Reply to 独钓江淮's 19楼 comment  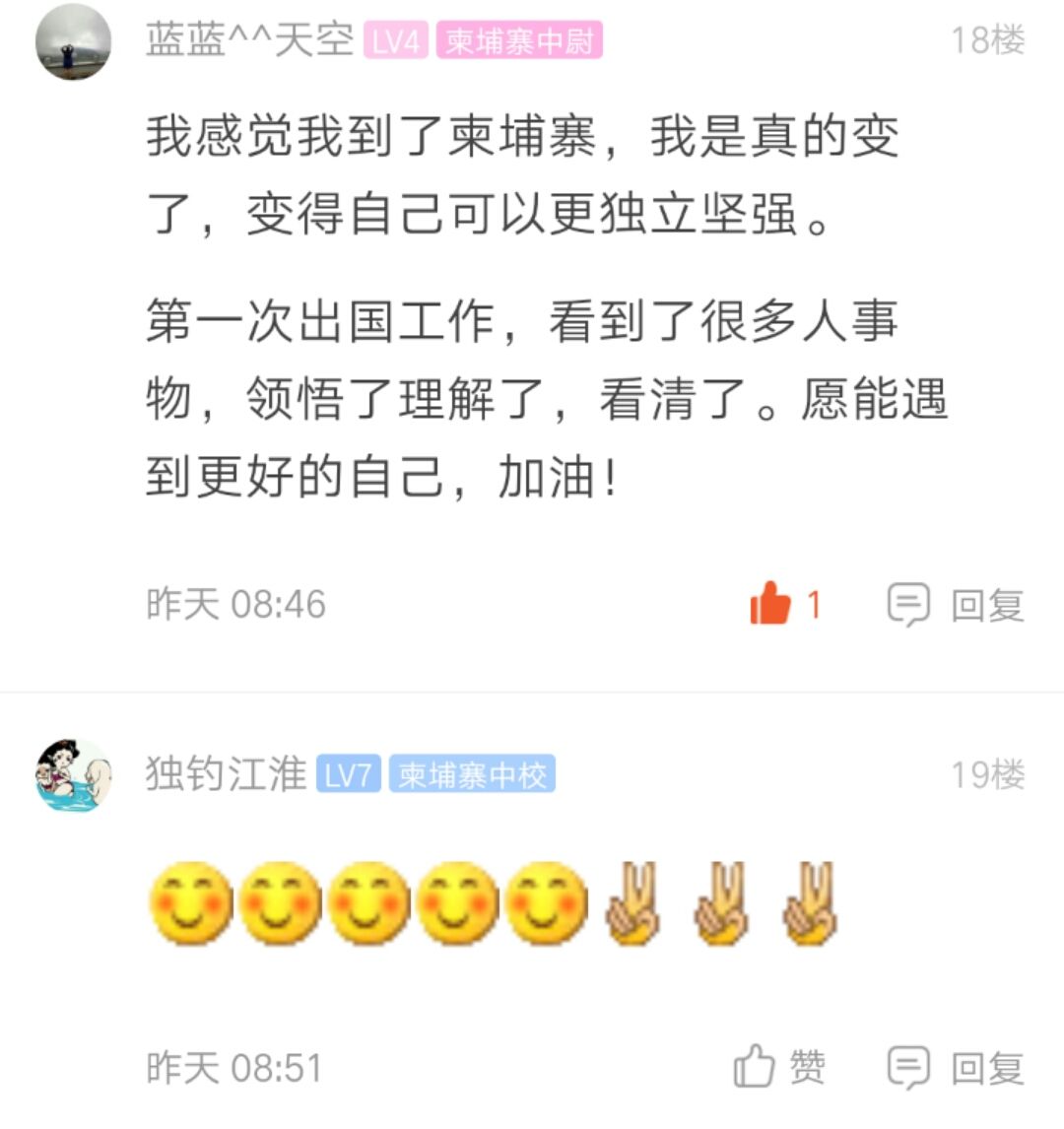click(956, 1068)
